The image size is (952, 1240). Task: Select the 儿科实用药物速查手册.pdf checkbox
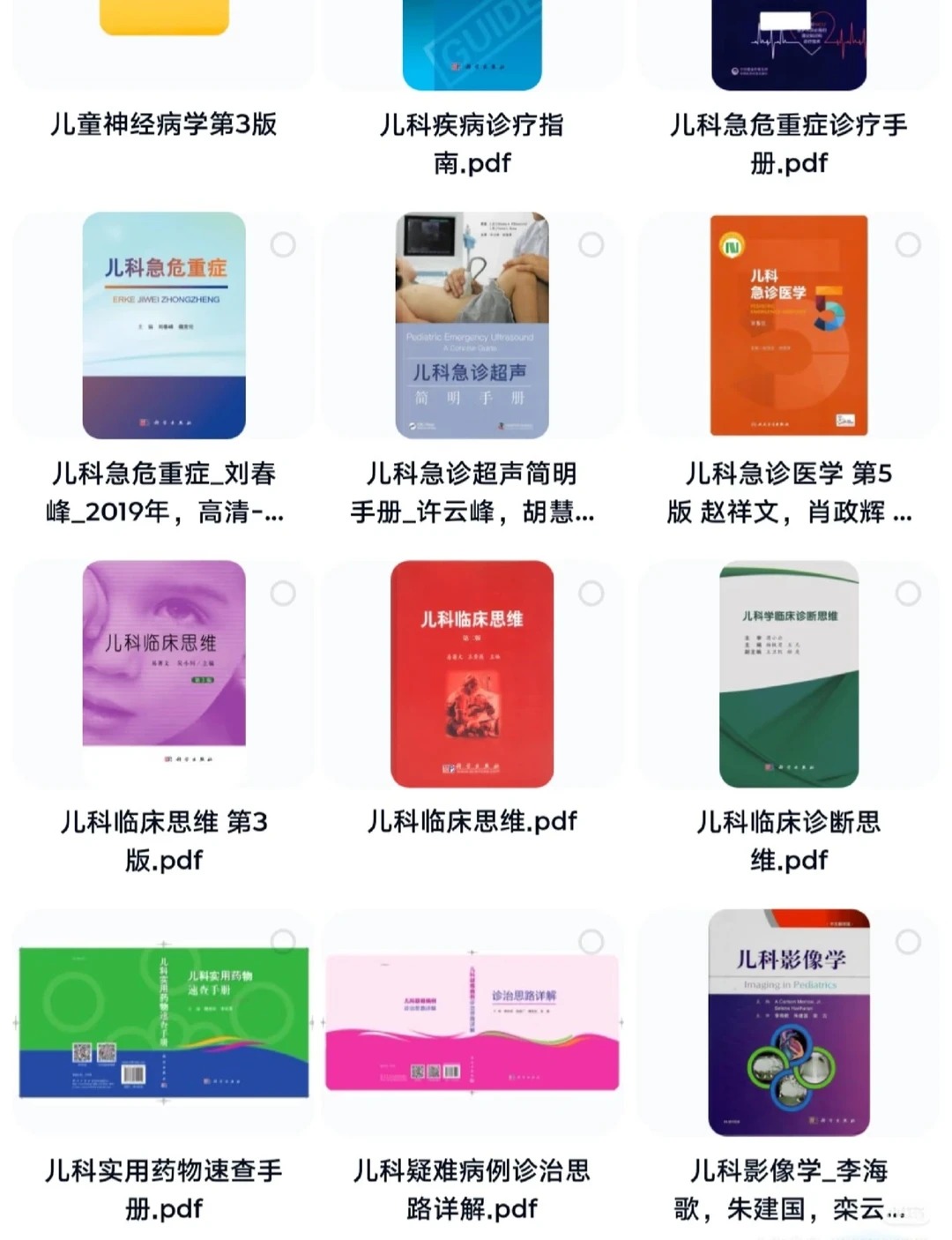[283, 941]
